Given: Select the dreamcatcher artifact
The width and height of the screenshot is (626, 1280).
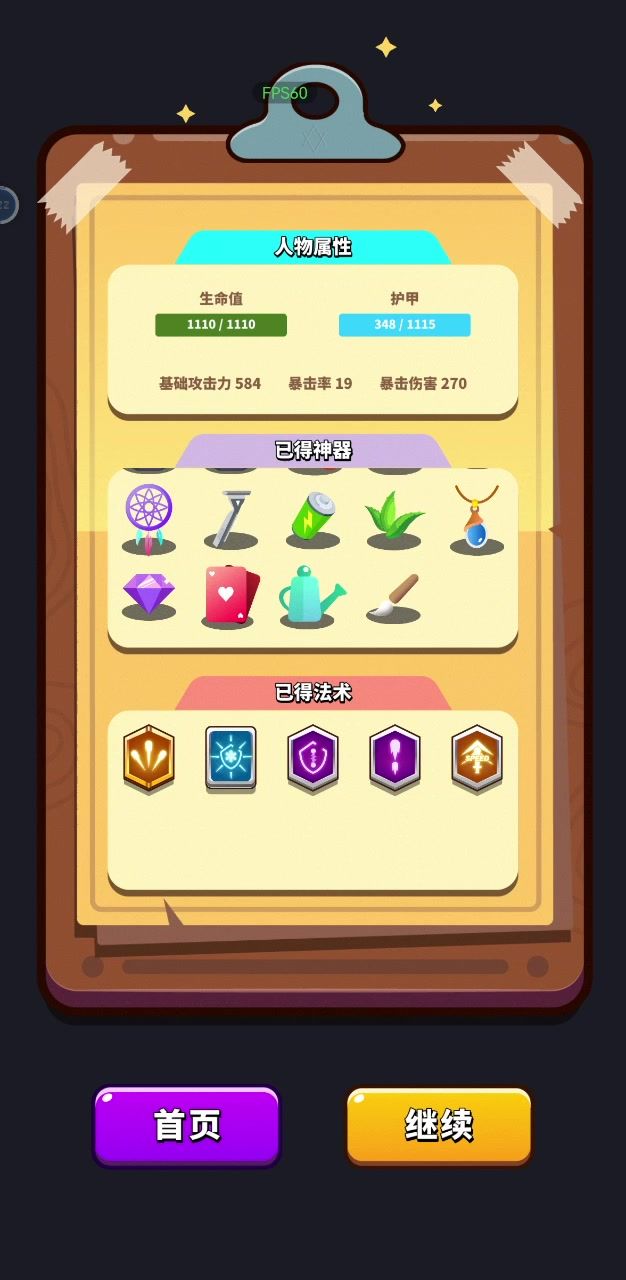Looking at the screenshot, I should click(x=149, y=516).
